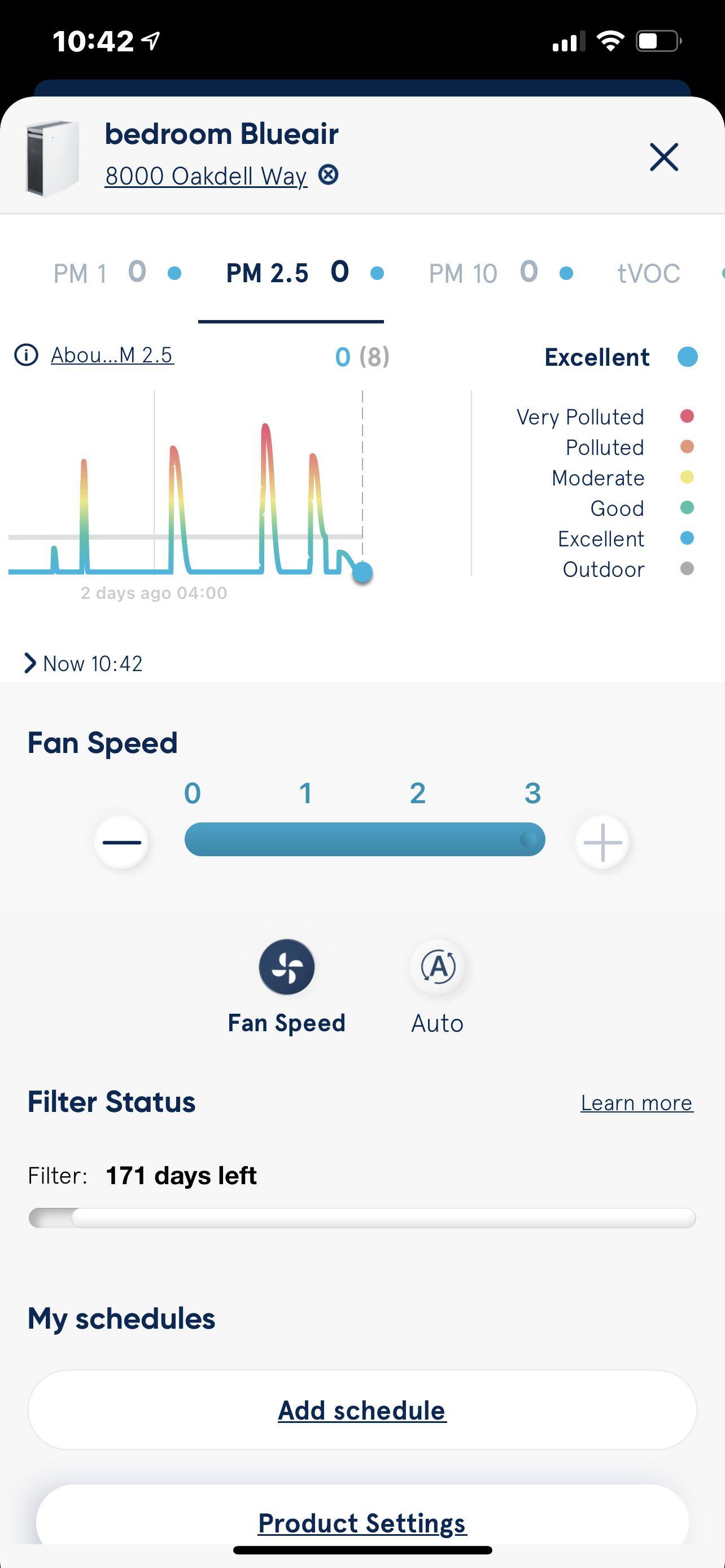Set fan speed slider to level 1
Image resolution: width=725 pixels, height=1568 pixels.
(x=305, y=839)
